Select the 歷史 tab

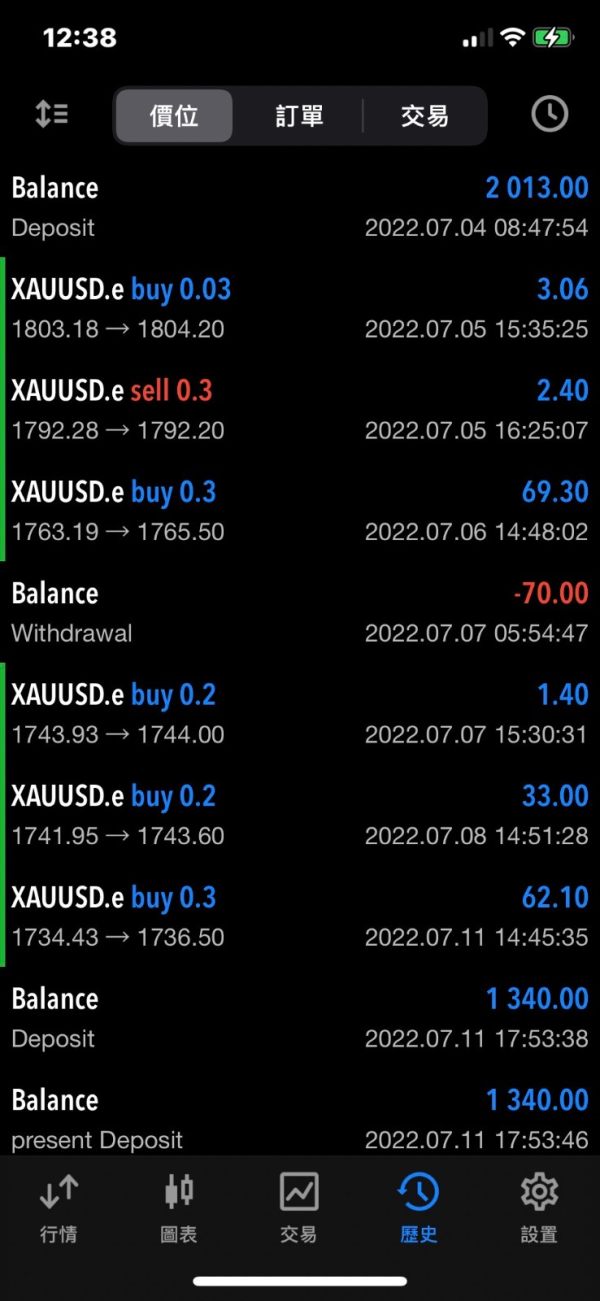[419, 1208]
